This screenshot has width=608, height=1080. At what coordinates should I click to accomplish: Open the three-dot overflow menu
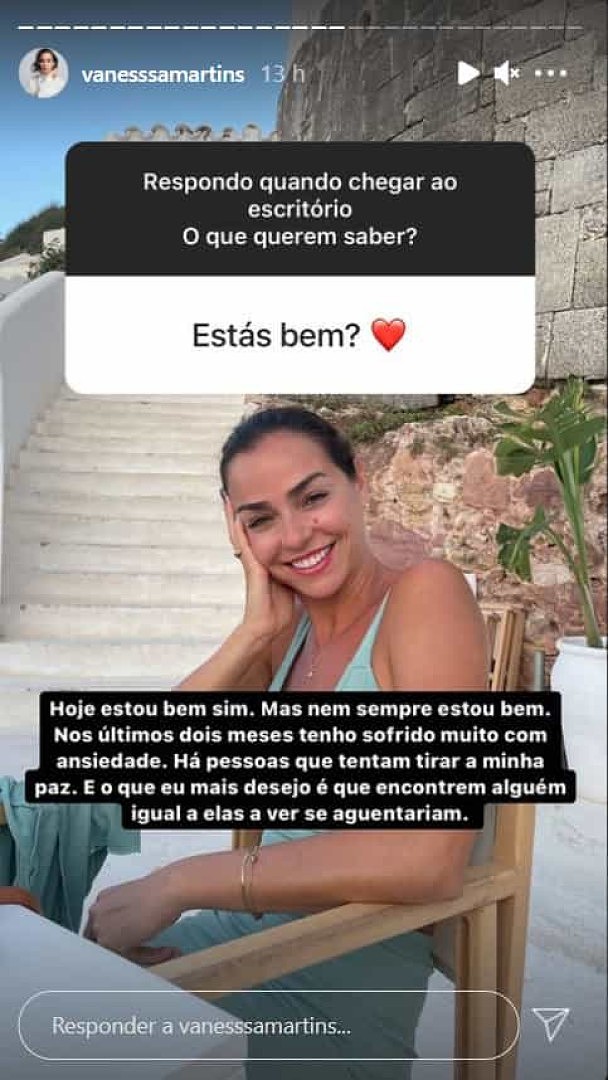[x=551, y=73]
